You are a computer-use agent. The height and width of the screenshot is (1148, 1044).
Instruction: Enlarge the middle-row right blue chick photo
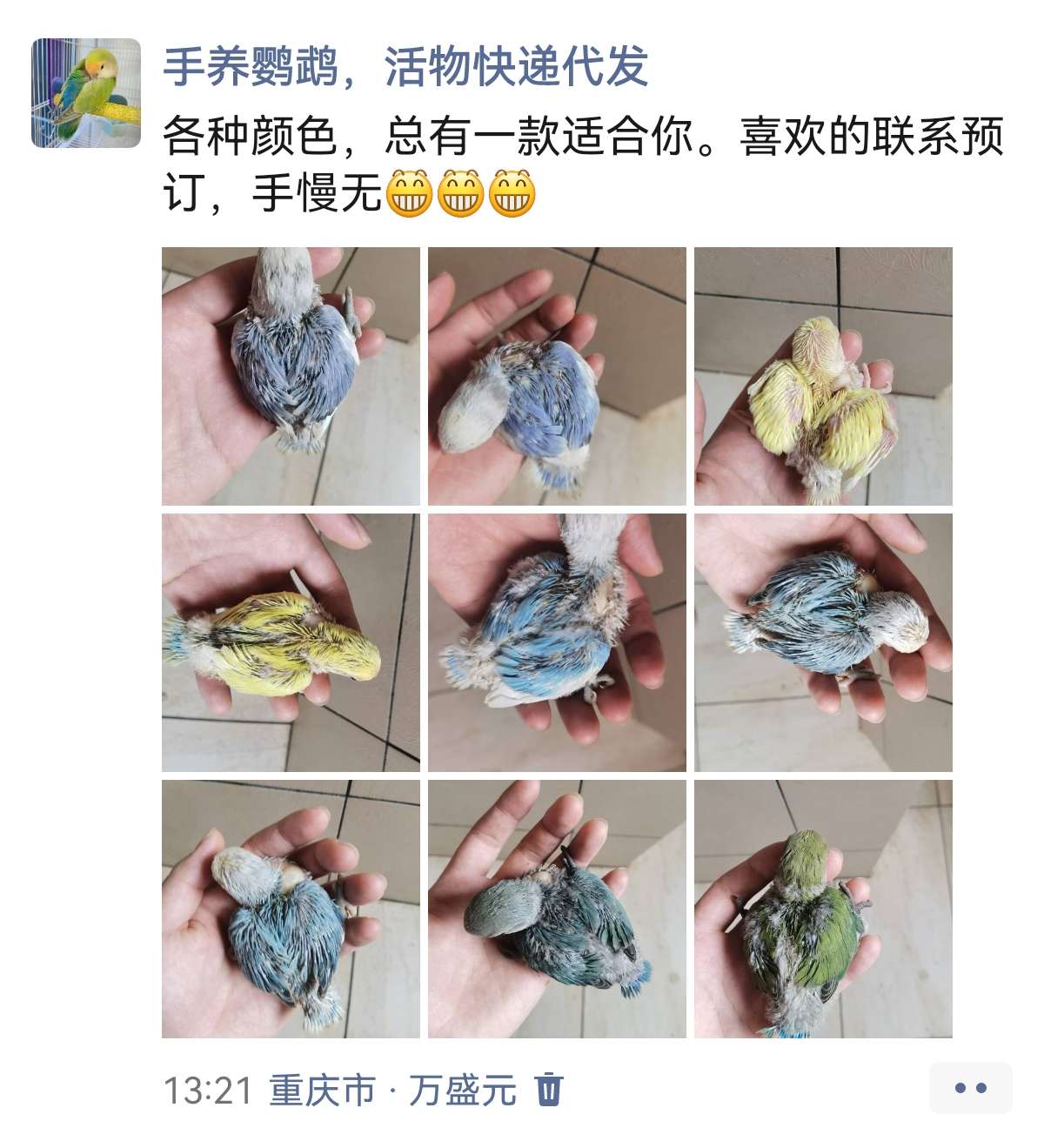click(x=823, y=642)
